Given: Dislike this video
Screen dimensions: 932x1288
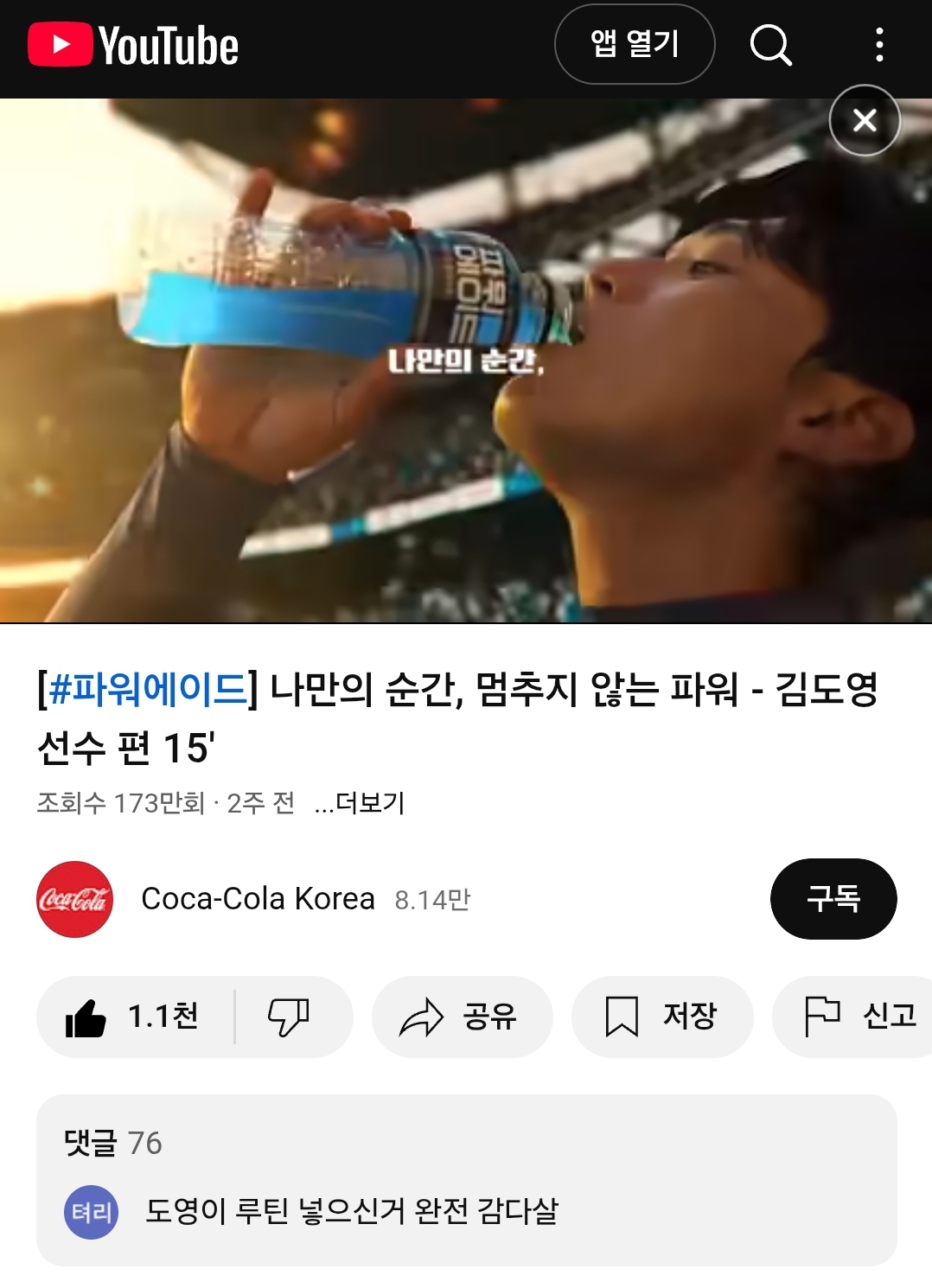Looking at the screenshot, I should coord(289,1017).
